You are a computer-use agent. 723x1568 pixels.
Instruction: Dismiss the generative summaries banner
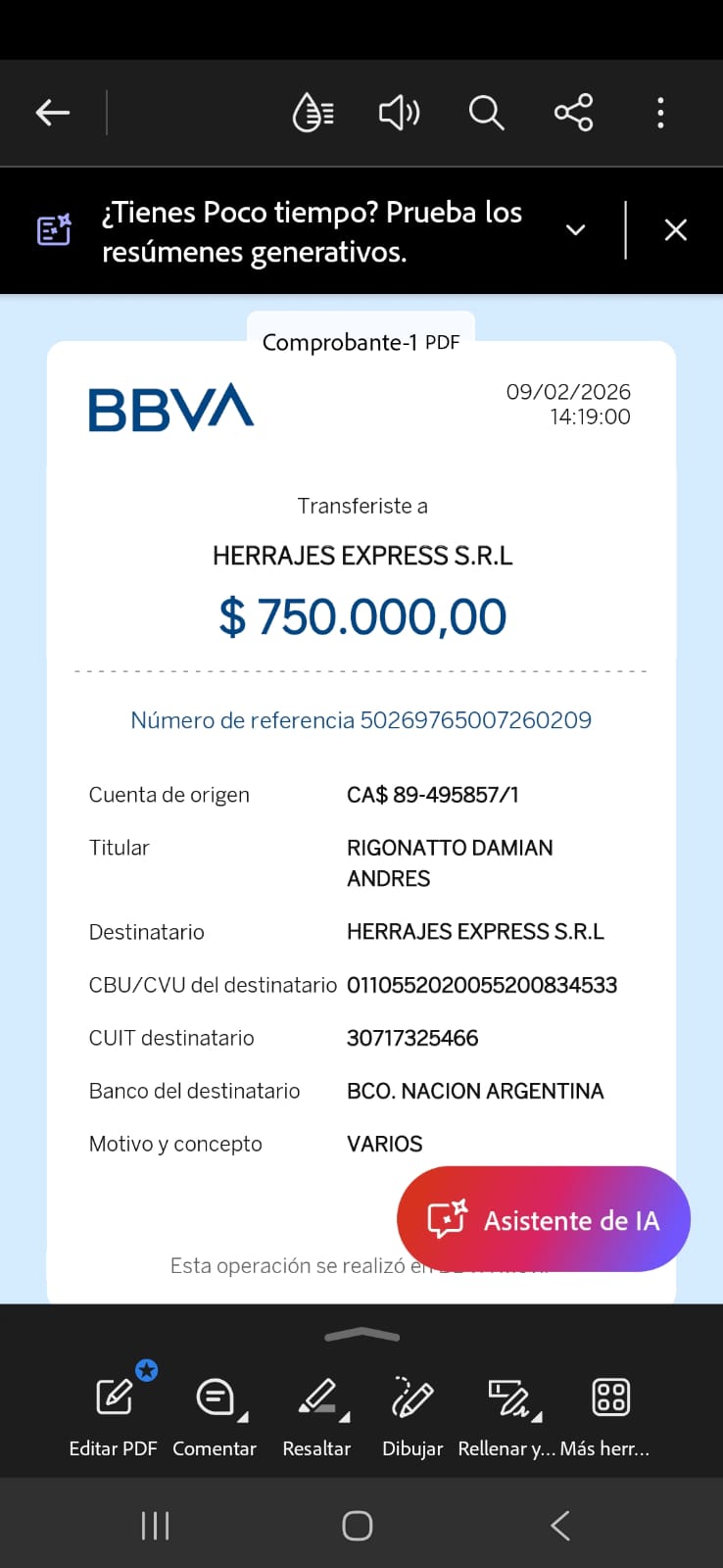(x=675, y=230)
